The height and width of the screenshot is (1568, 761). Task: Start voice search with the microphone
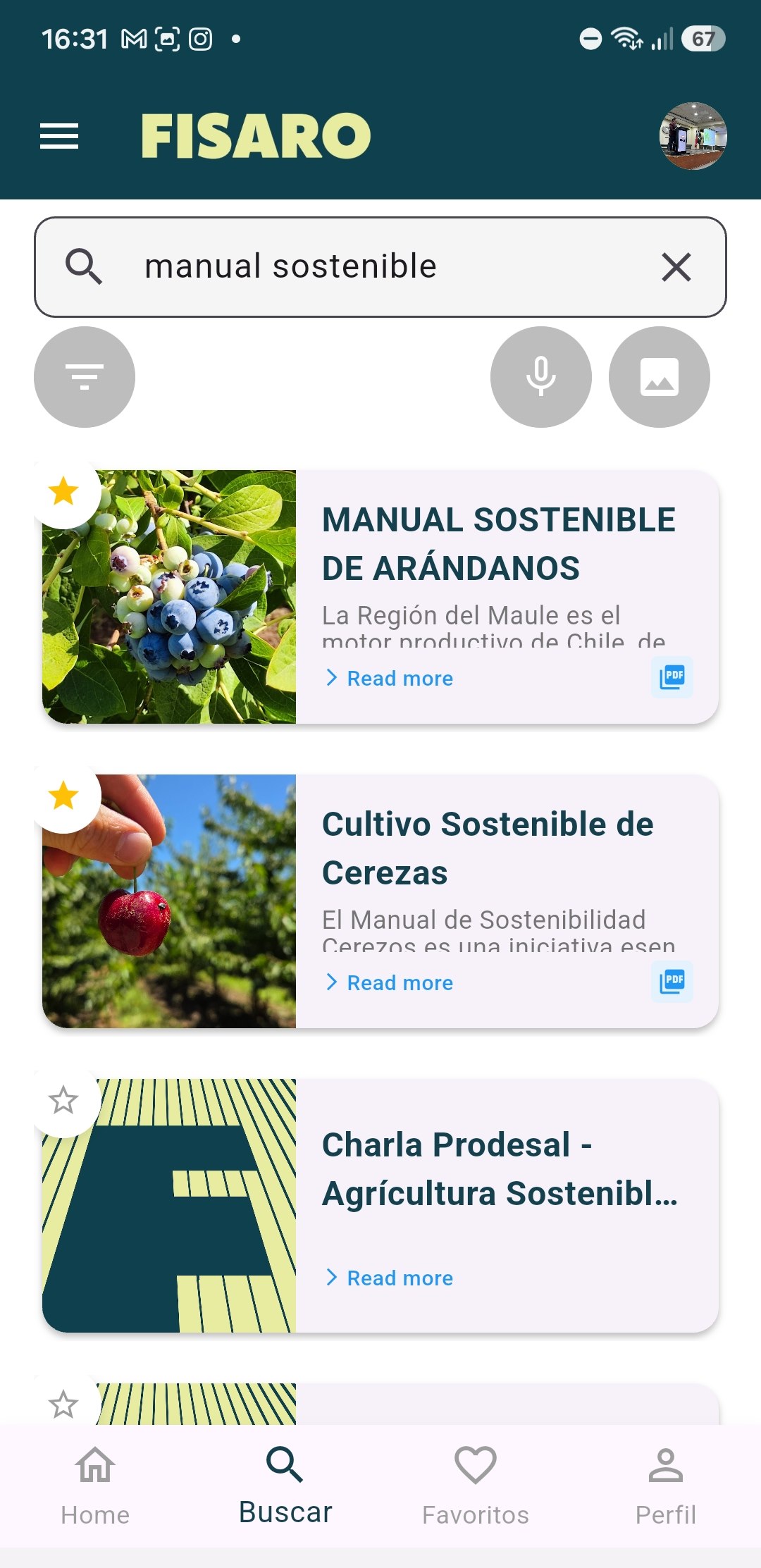[541, 377]
